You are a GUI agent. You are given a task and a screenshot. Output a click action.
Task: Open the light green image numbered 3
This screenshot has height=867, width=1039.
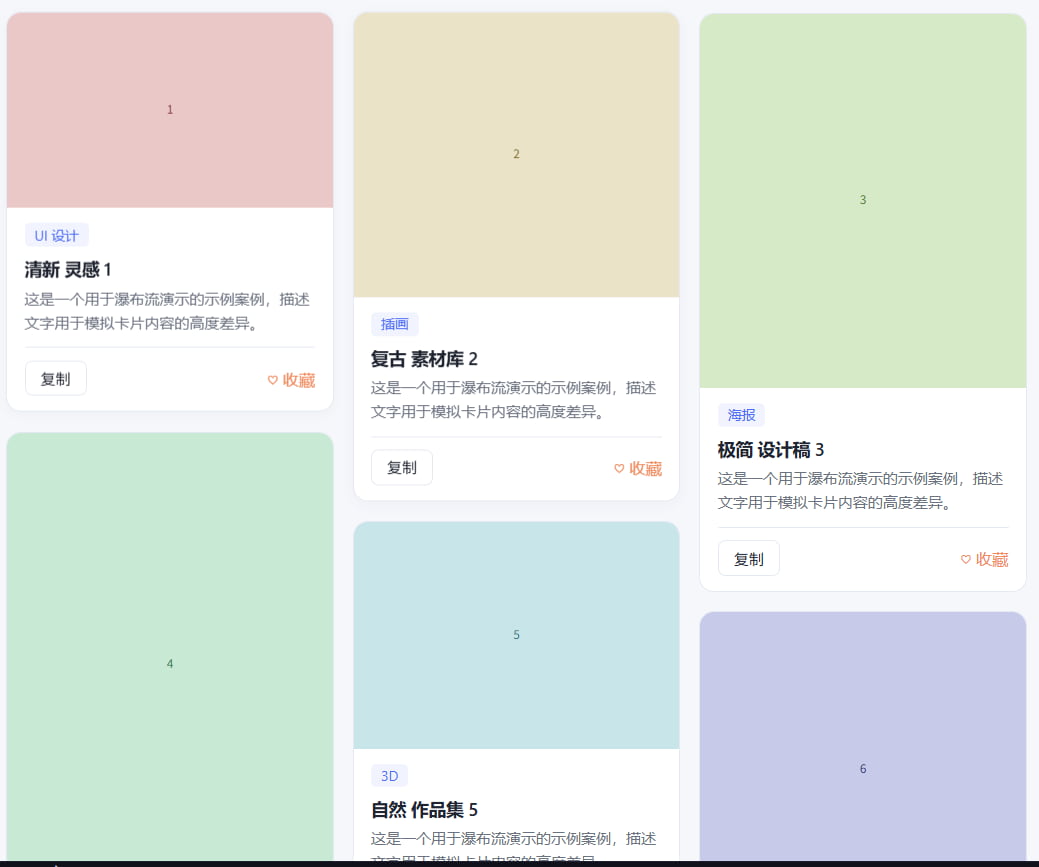[x=863, y=200]
